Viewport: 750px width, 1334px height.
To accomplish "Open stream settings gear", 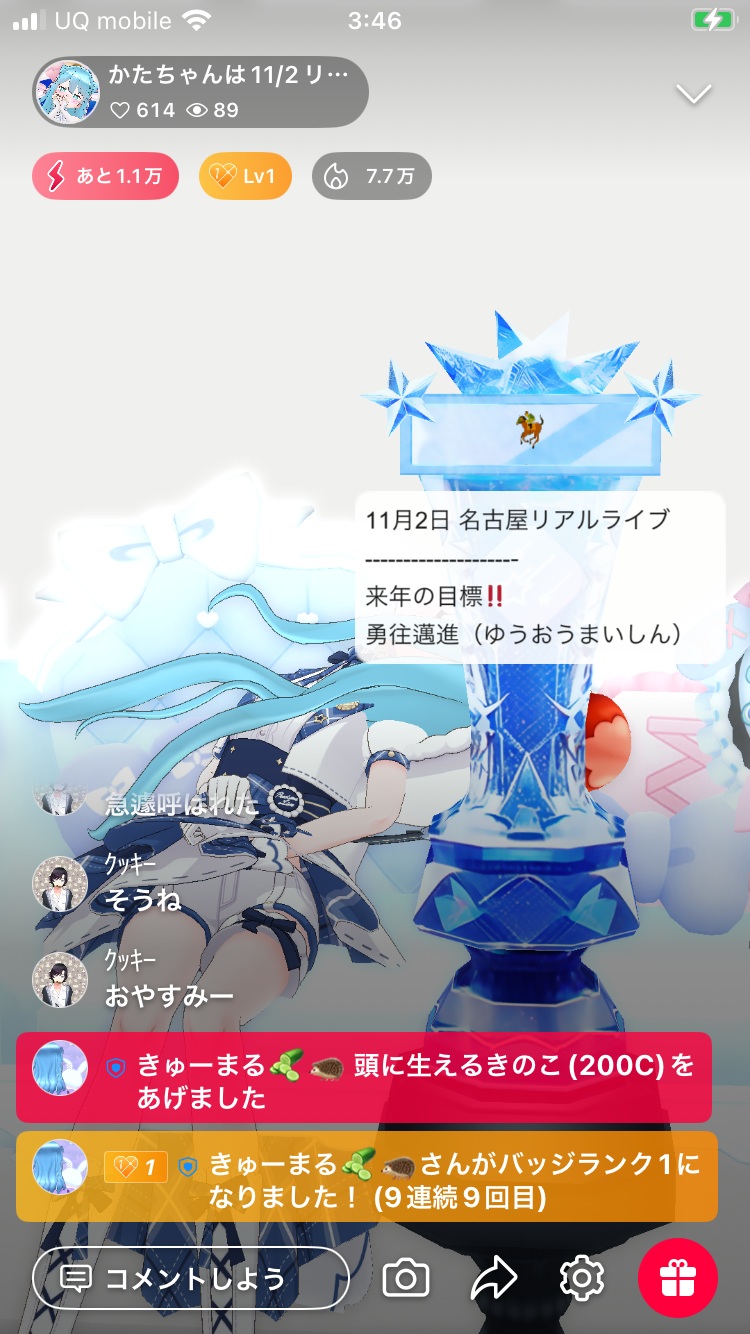I will [x=582, y=1277].
